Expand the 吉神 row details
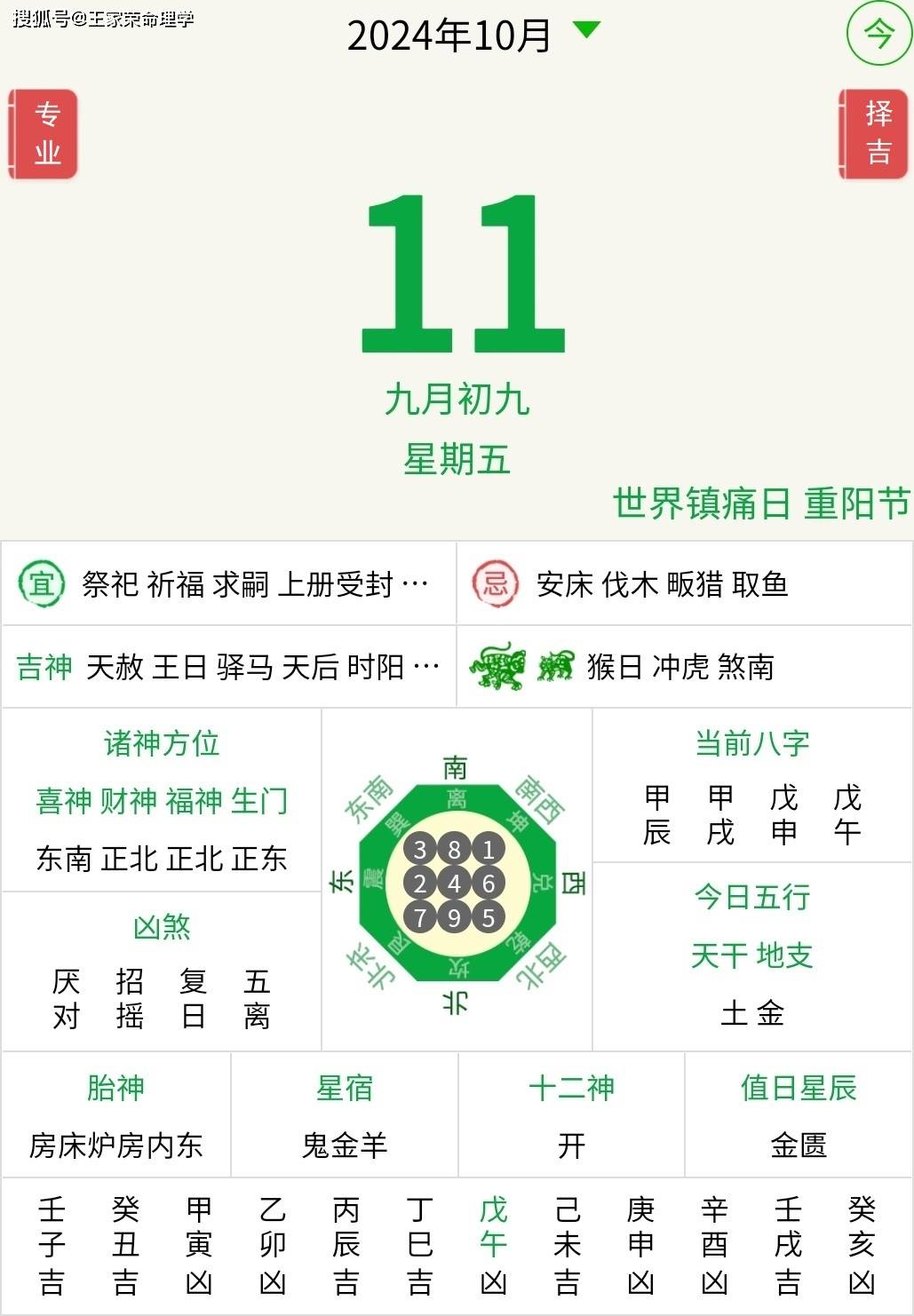The image size is (914, 1316). click(229, 667)
